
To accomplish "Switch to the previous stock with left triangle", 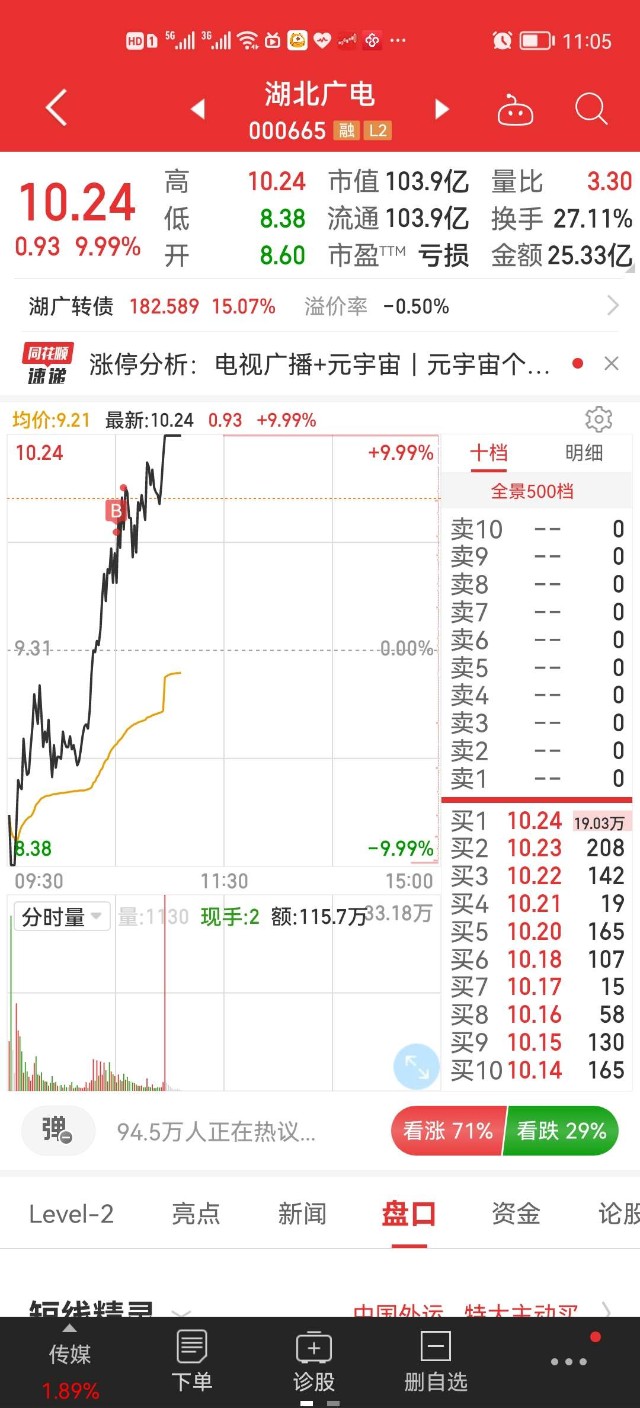I will tap(198, 109).
